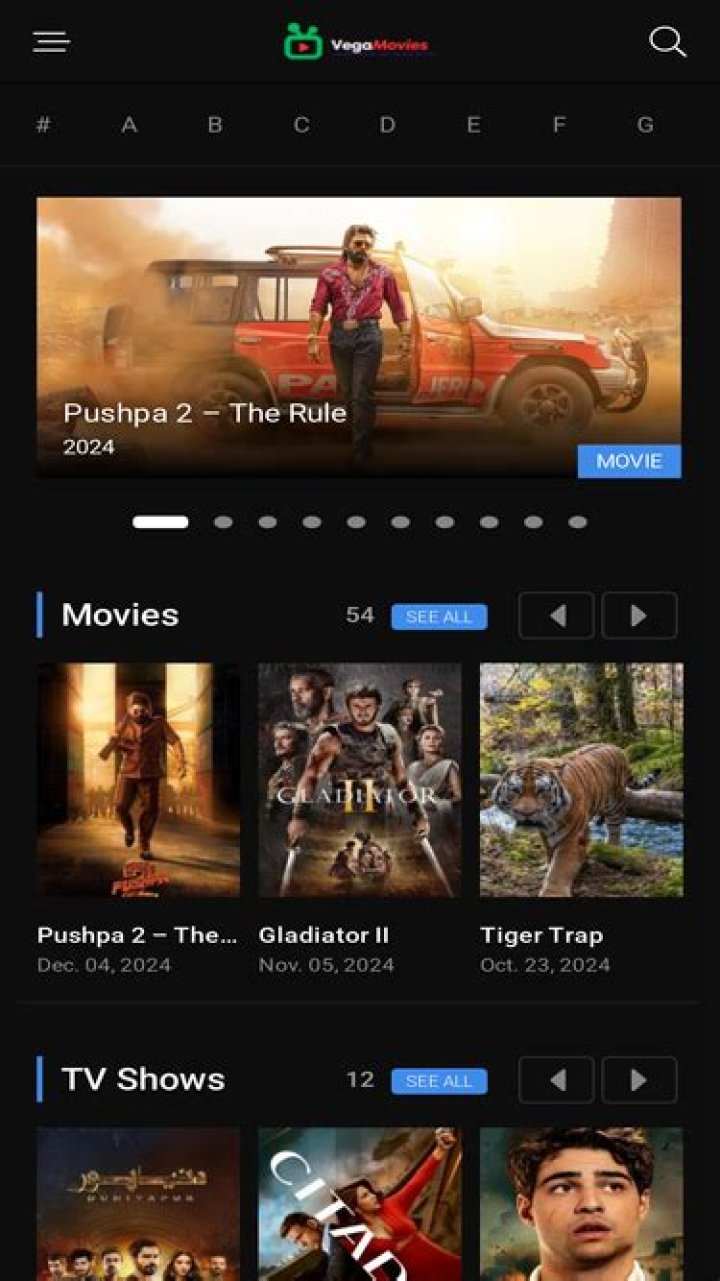Show previous movies with the left arrow
Viewport: 720px width, 1281px height.
pyautogui.click(x=556, y=616)
